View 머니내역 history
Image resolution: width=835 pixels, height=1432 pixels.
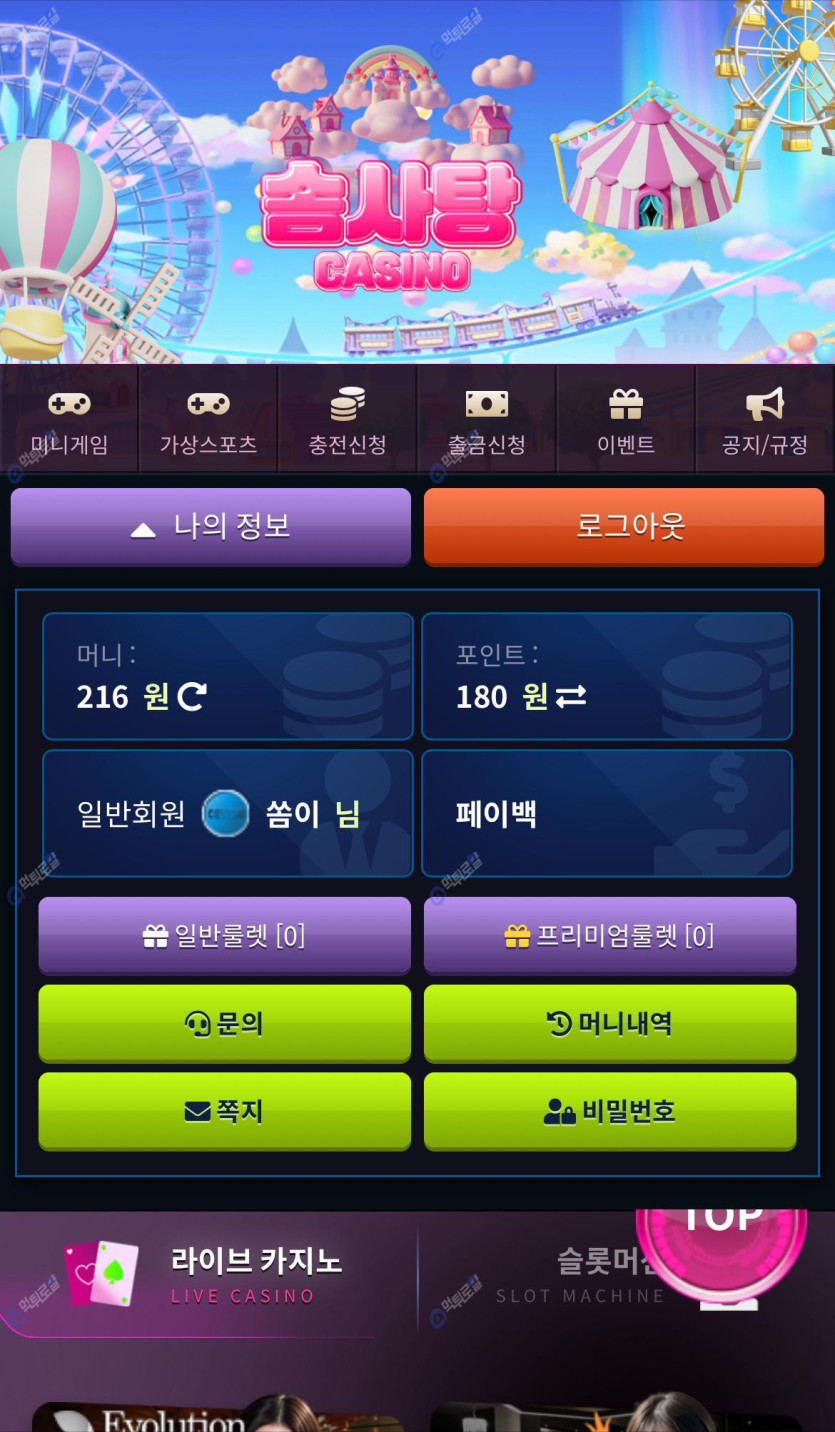610,1023
